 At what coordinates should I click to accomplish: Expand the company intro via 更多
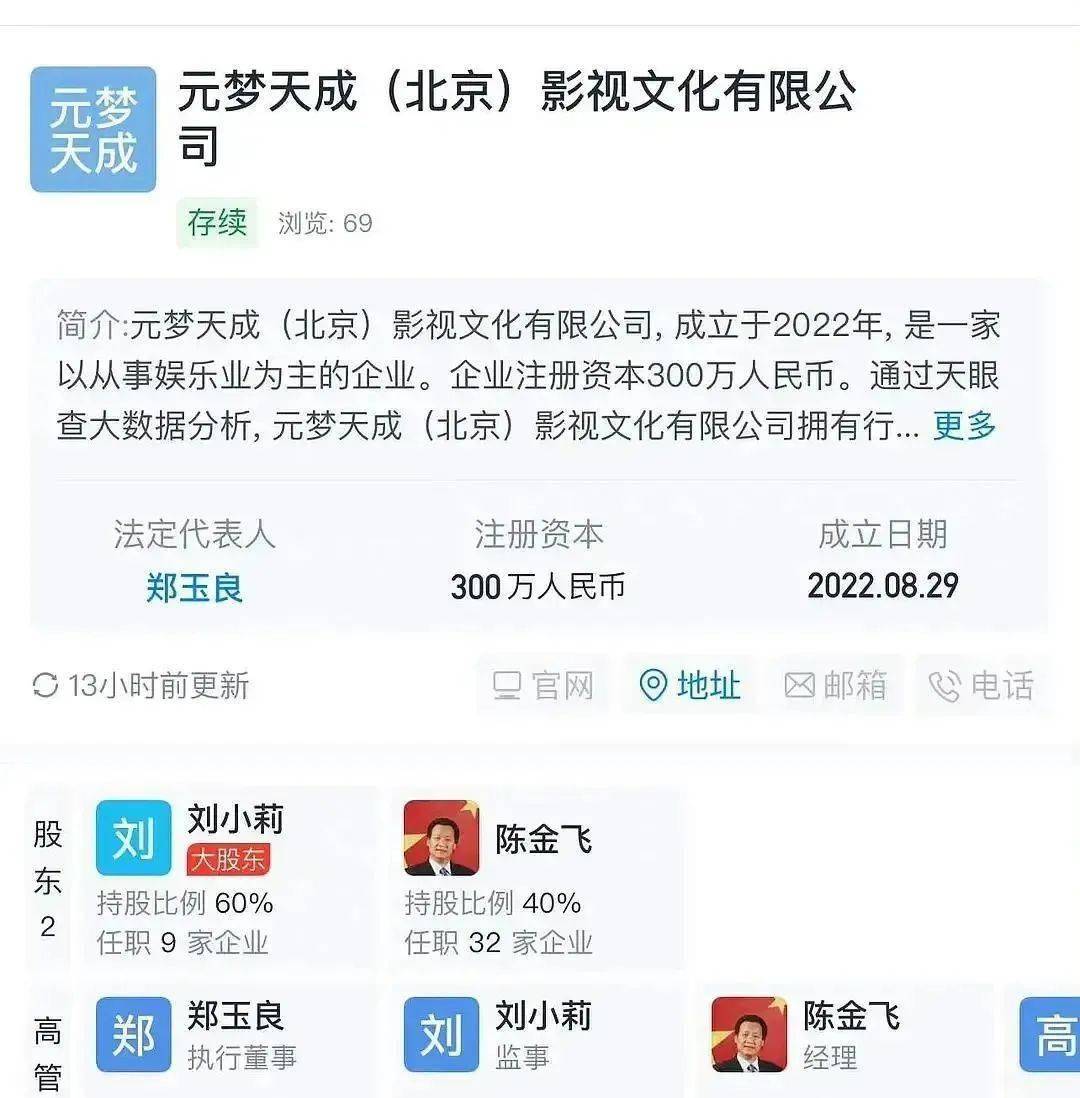pyautogui.click(x=964, y=425)
